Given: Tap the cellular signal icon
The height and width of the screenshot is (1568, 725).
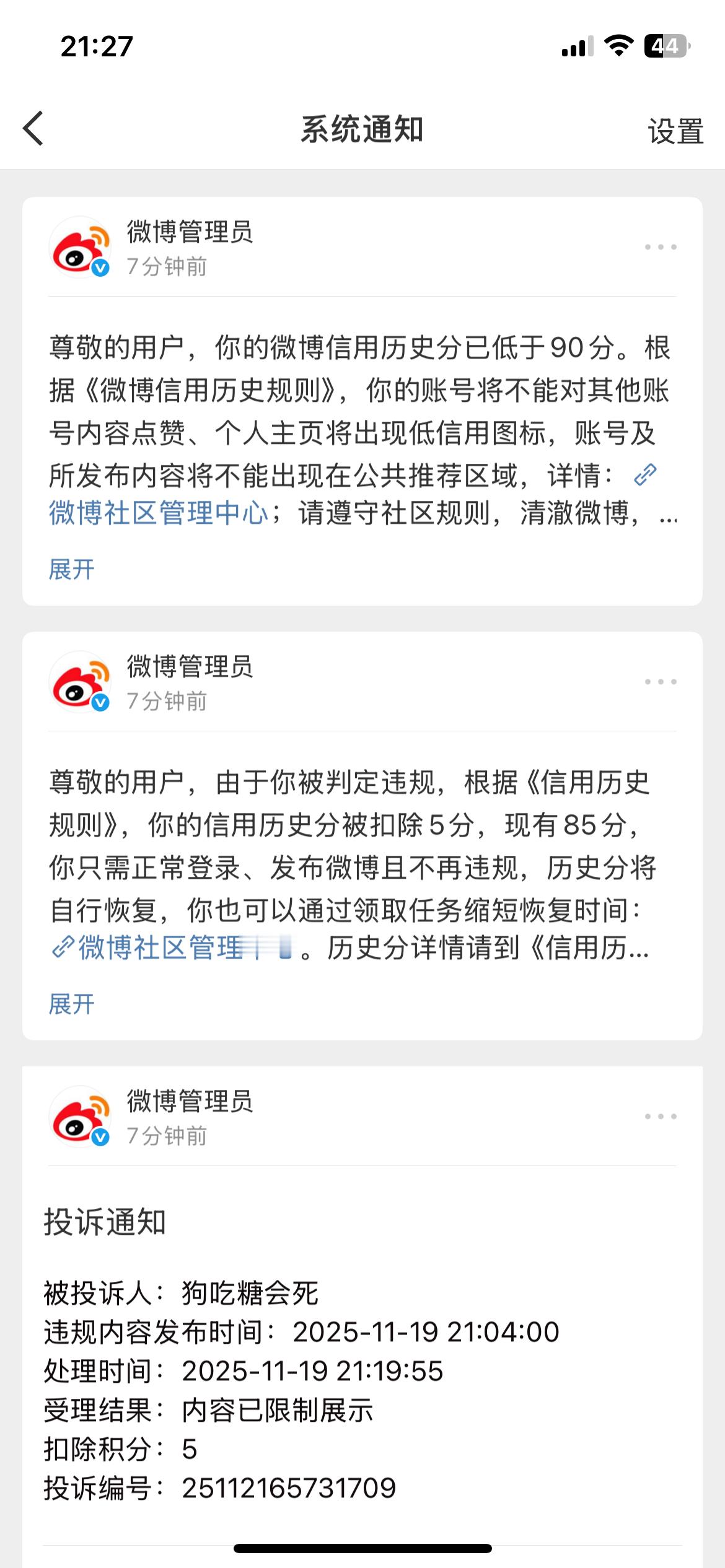Looking at the screenshot, I should [x=578, y=45].
